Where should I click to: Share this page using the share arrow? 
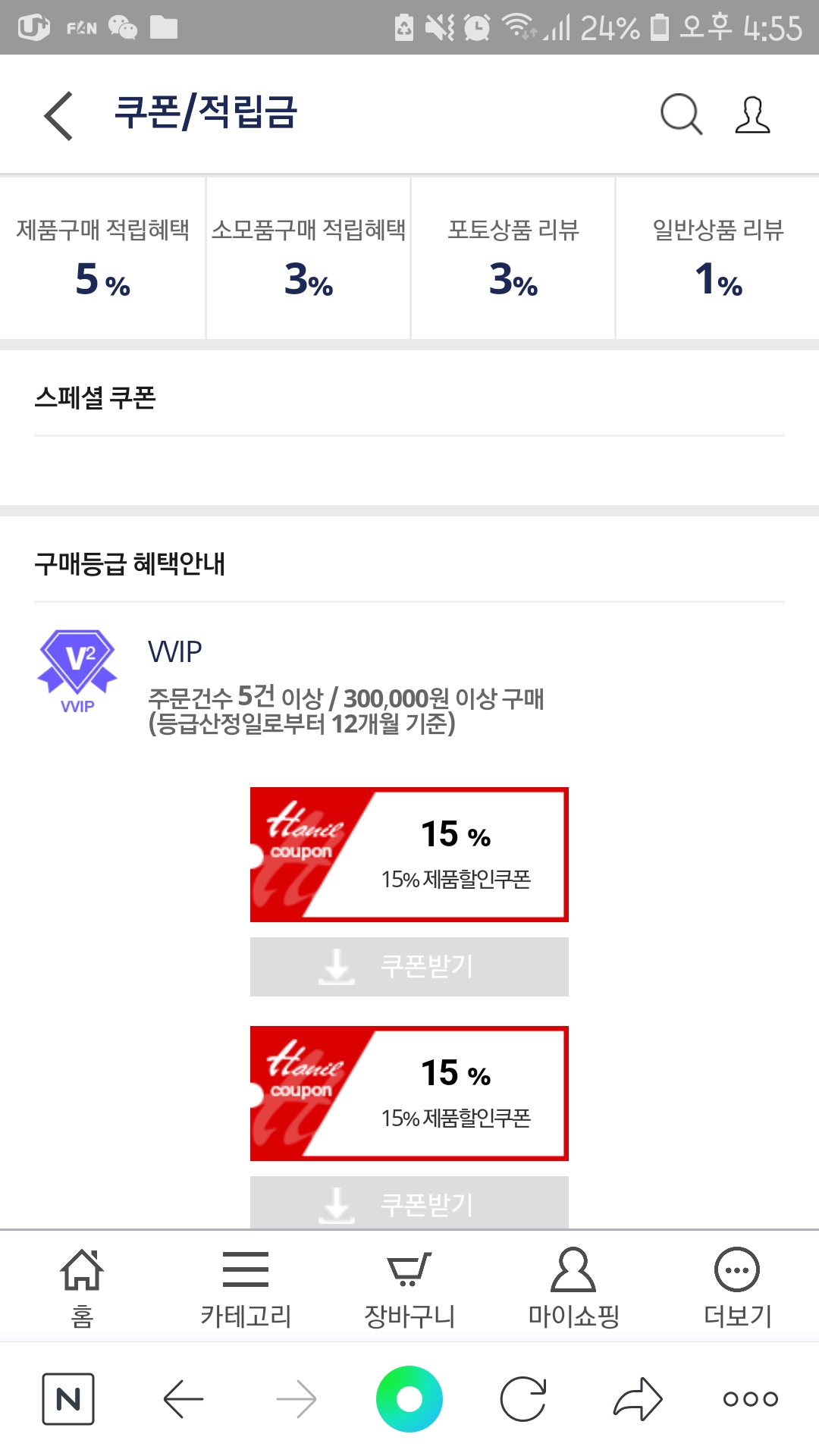point(638,1398)
